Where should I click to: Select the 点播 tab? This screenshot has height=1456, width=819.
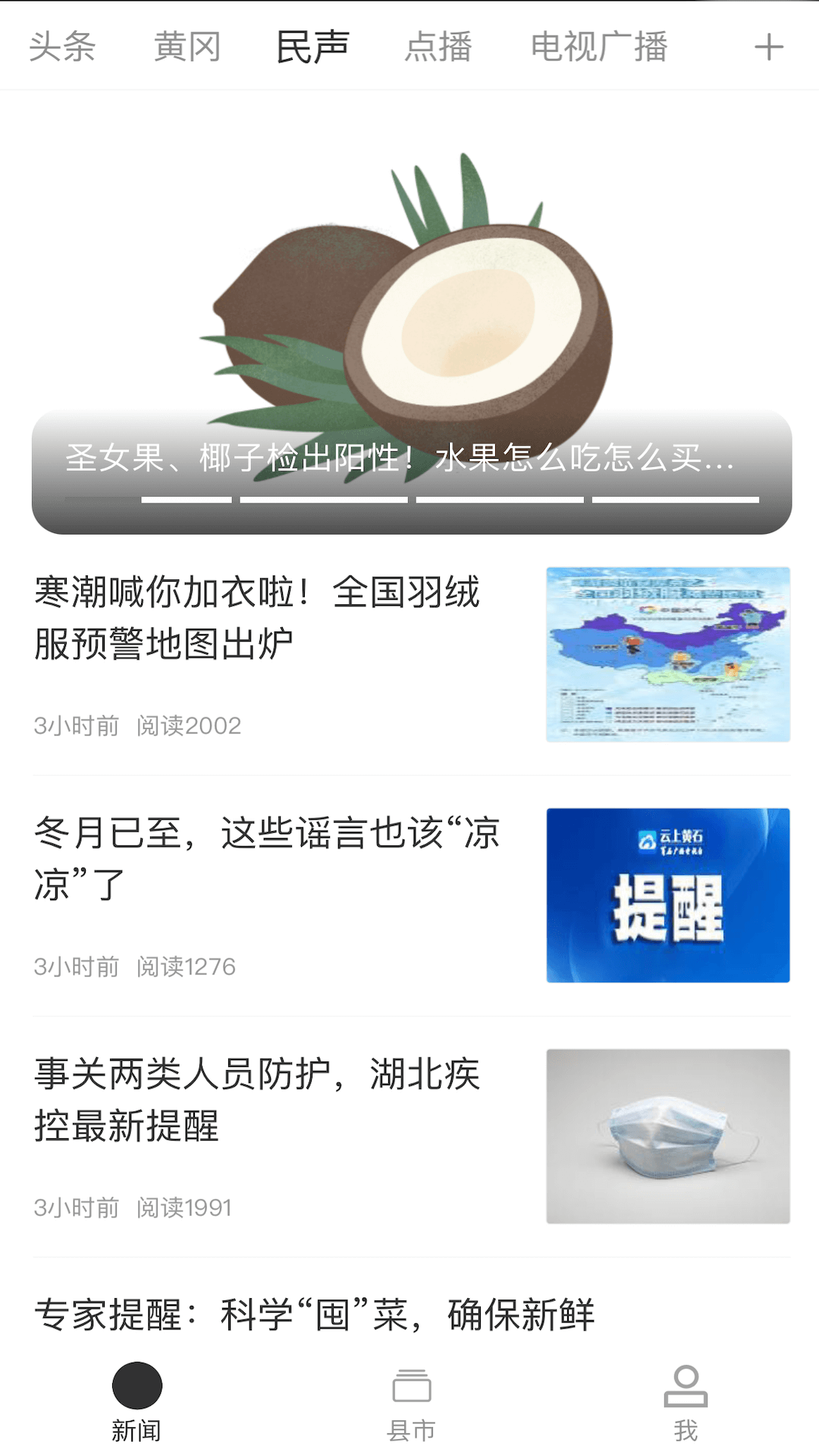[438, 47]
